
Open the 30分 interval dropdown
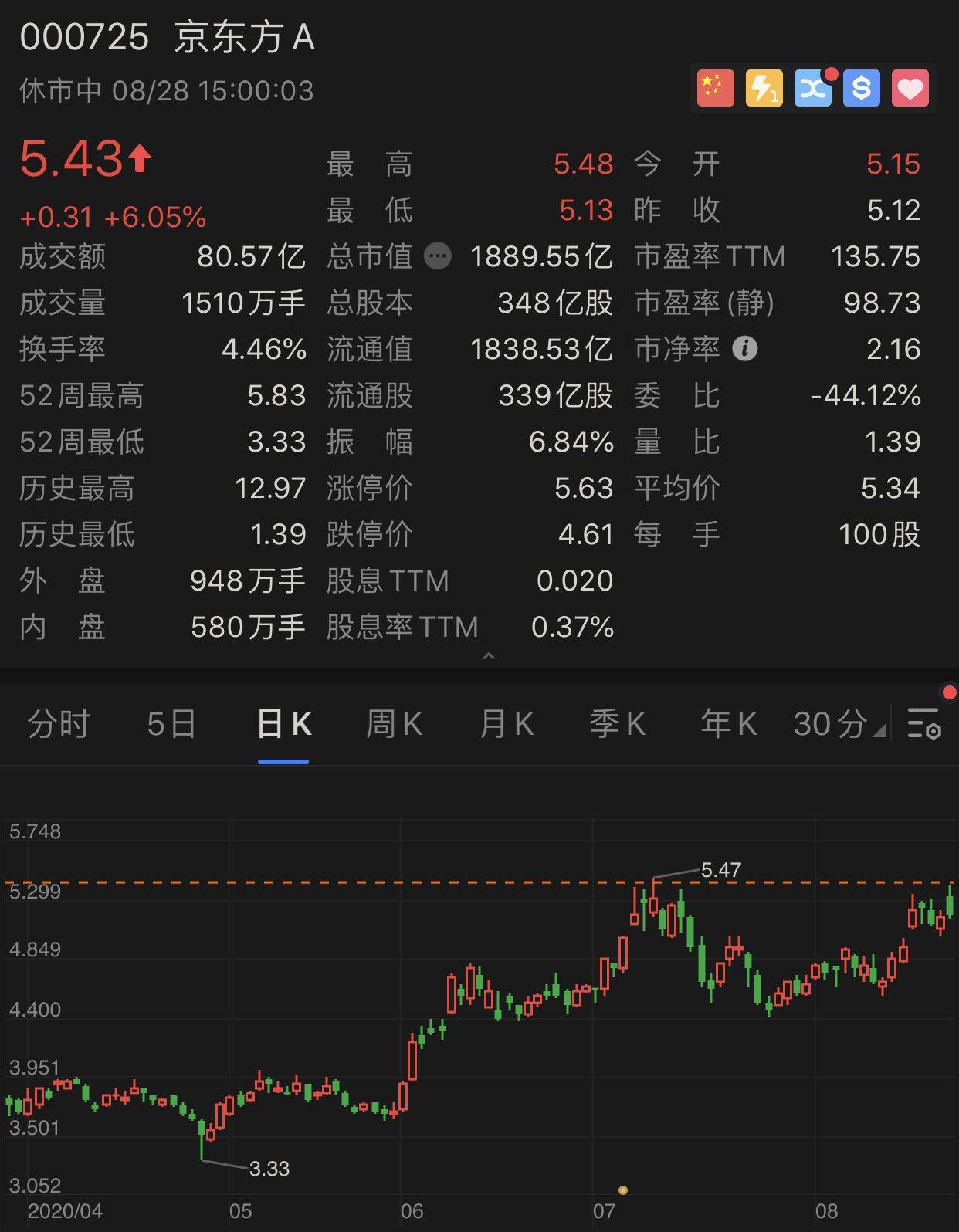click(830, 724)
